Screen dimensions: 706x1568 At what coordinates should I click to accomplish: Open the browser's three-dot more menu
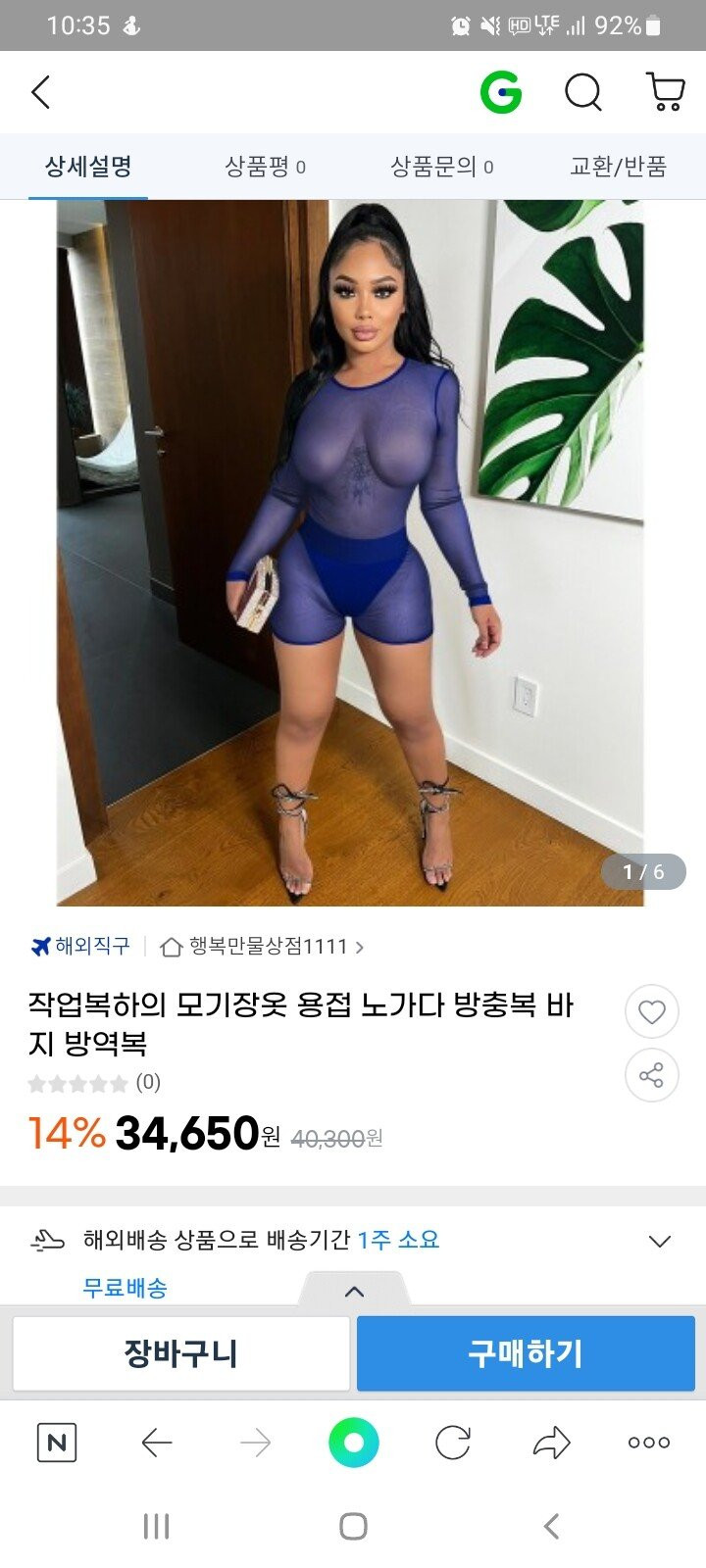point(649,1443)
